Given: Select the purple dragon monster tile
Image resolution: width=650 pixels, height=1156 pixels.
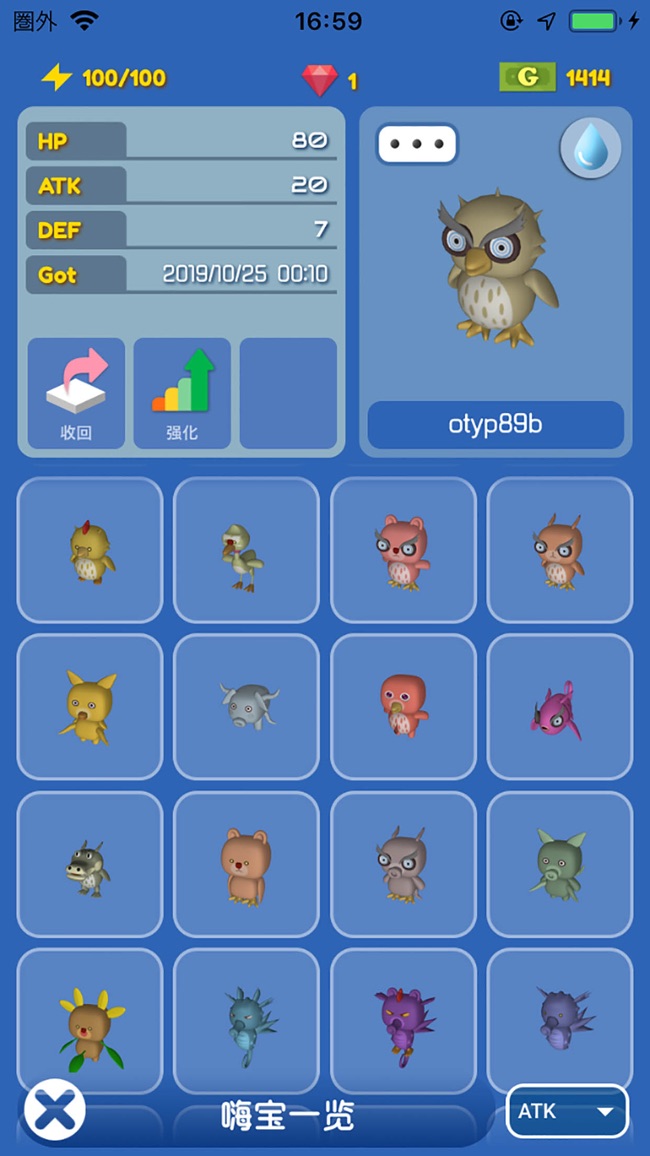Looking at the screenshot, I should click(x=403, y=1020).
